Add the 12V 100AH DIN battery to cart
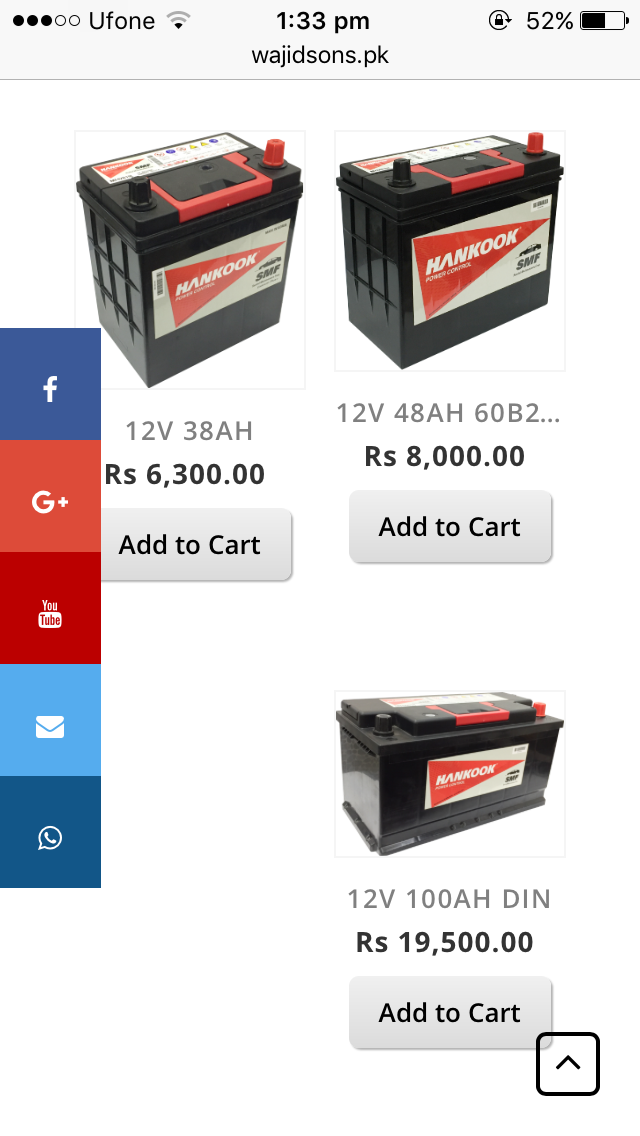640x1136 pixels. point(450,1012)
